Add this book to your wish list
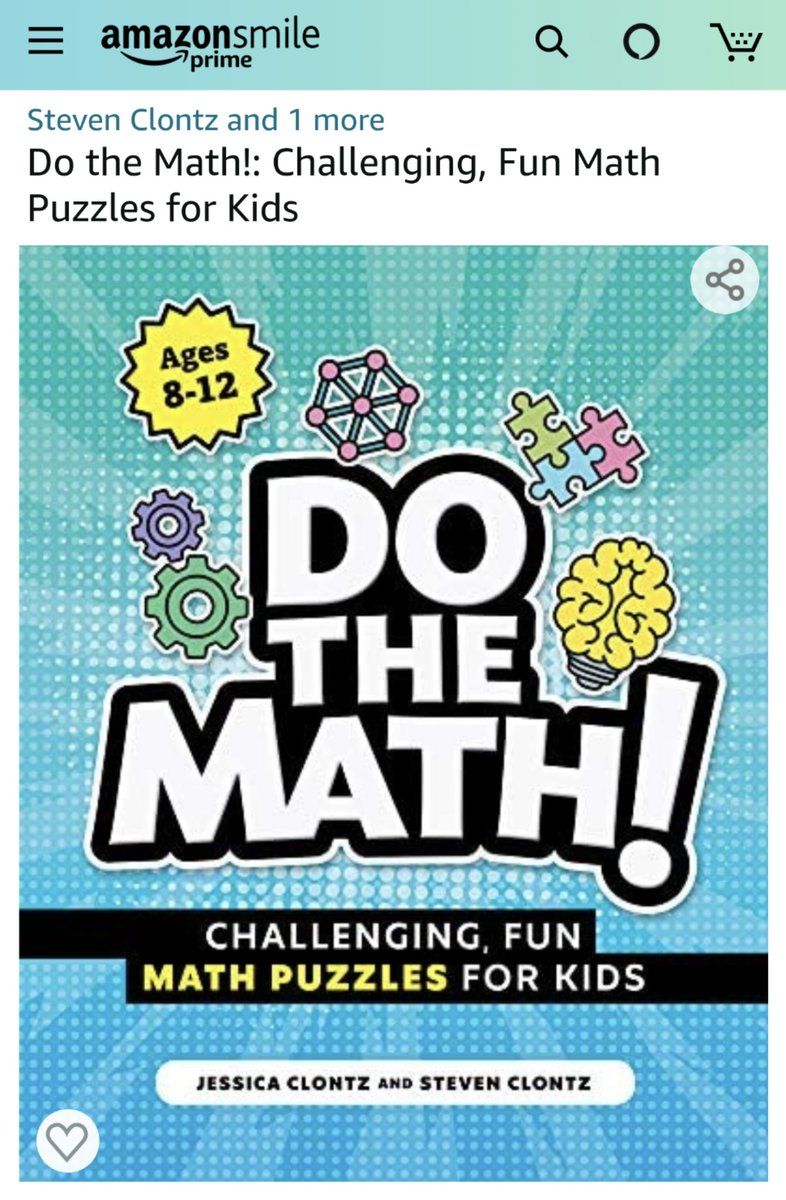Viewport: 786px width, 1200px height. 68,1141
